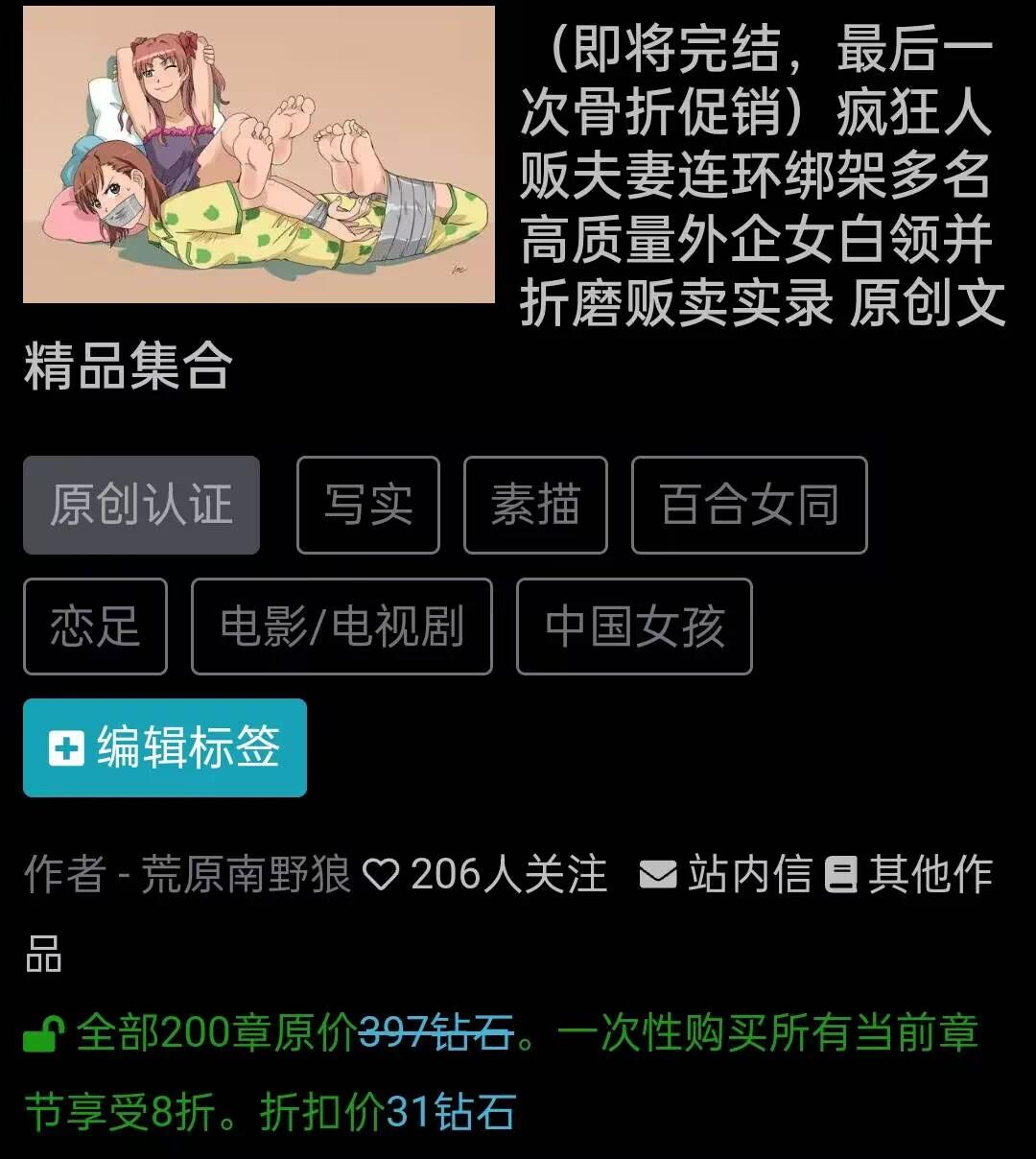Open the 素描 tag
The height and width of the screenshot is (1159, 1036).
tap(535, 505)
